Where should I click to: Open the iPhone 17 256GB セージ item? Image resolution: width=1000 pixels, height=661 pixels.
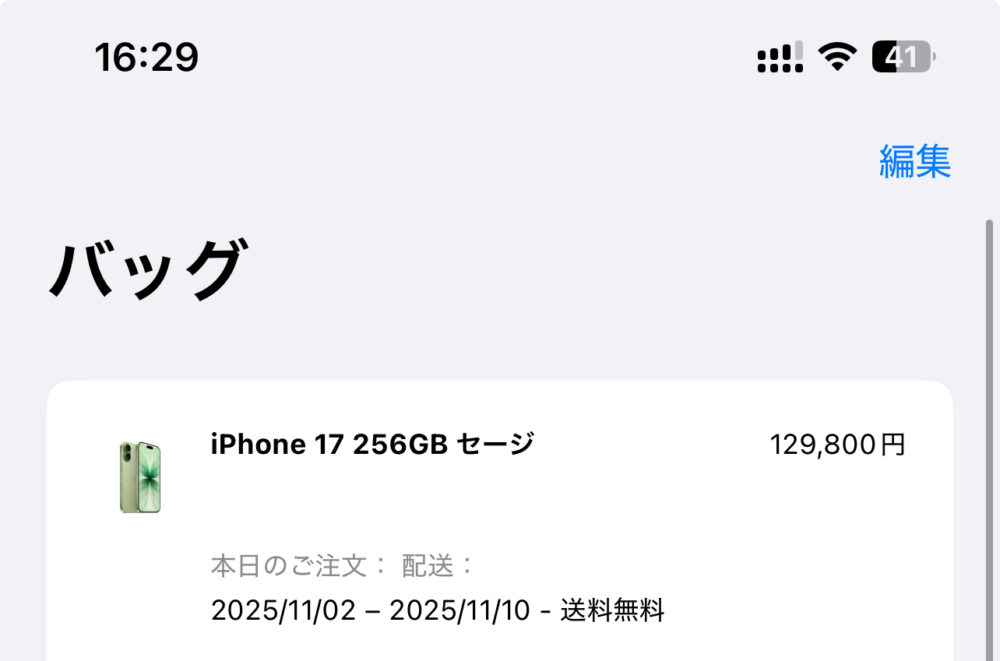coord(372,443)
